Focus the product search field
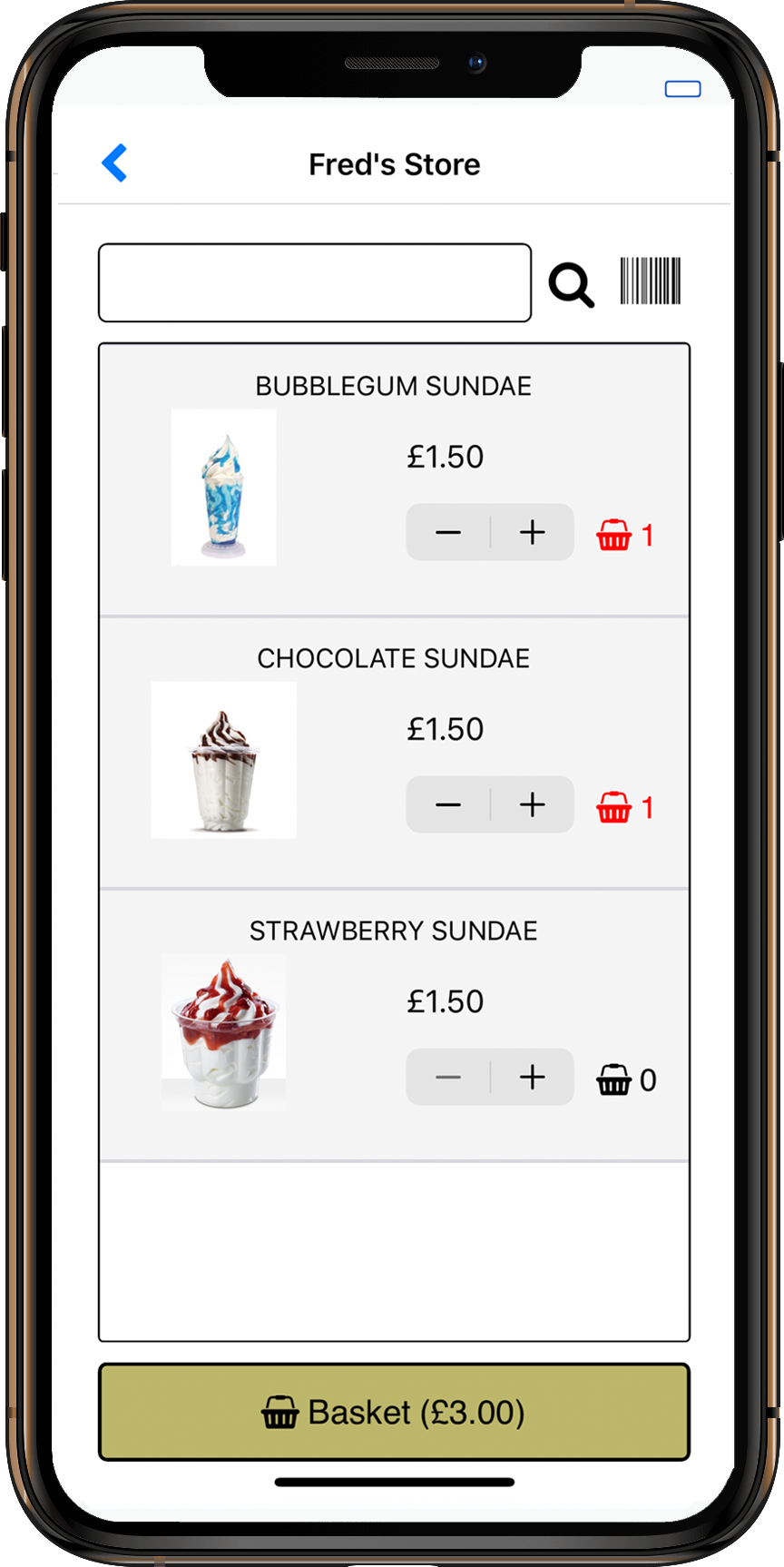This screenshot has height=1567, width=784. [x=314, y=282]
